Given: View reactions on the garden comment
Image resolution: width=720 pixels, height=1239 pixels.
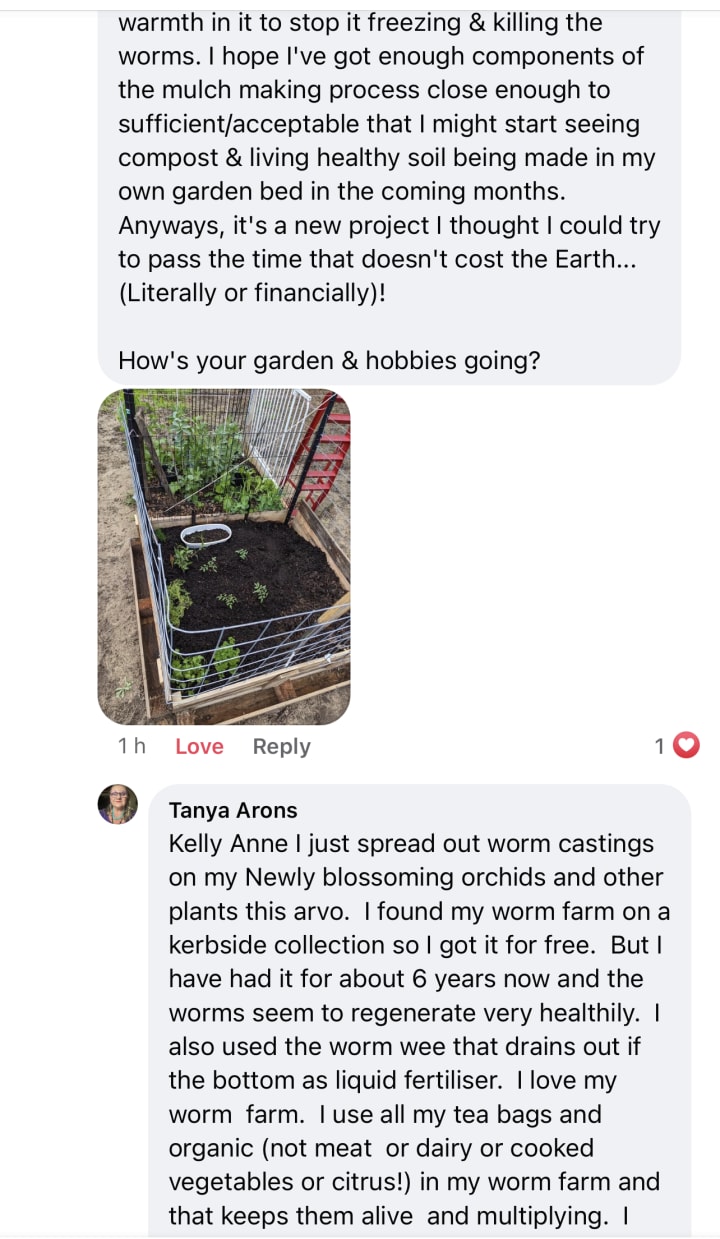Looking at the screenshot, I should pyautogui.click(x=677, y=746).
